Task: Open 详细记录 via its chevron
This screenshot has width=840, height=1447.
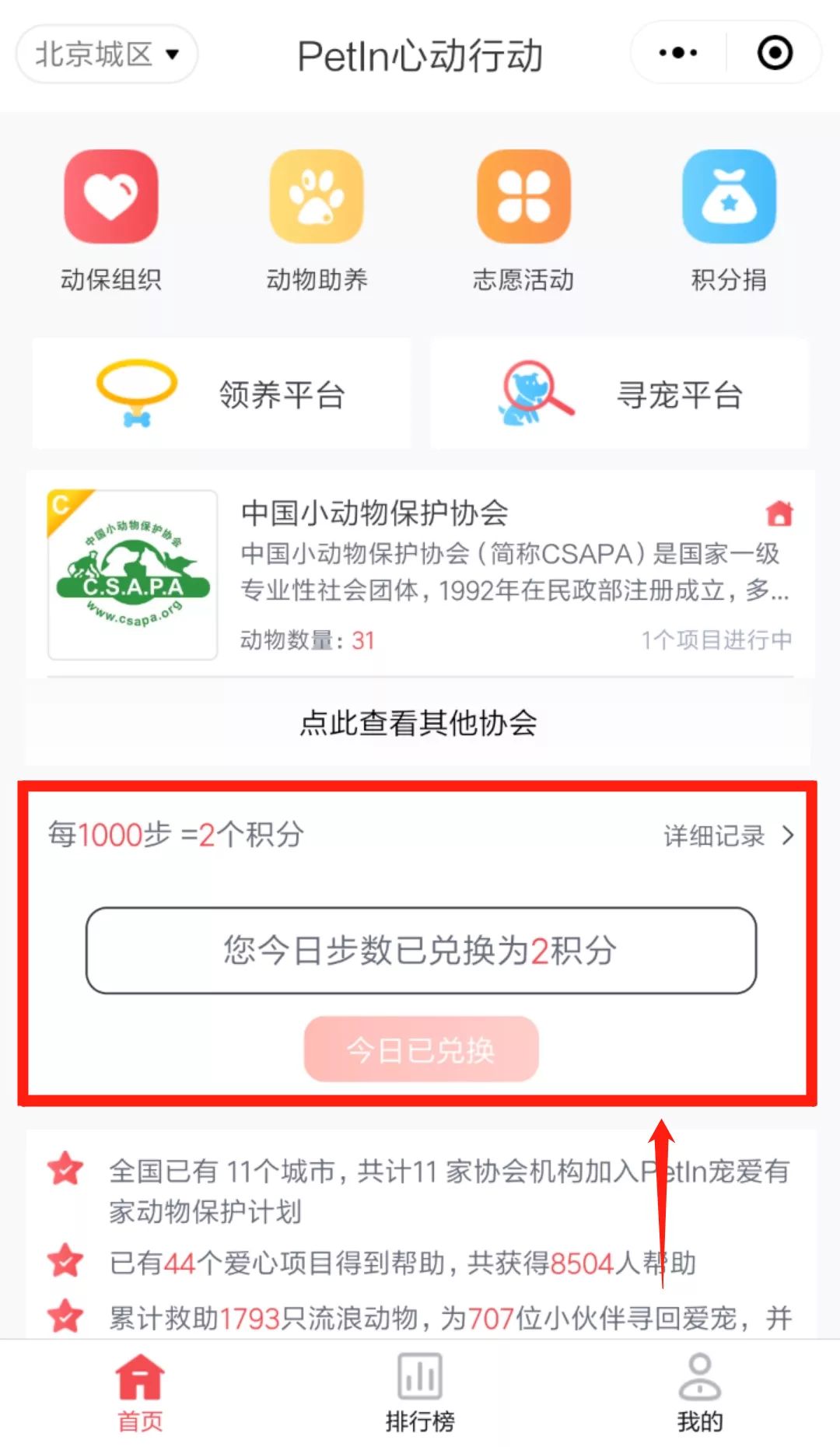Action: point(723,836)
